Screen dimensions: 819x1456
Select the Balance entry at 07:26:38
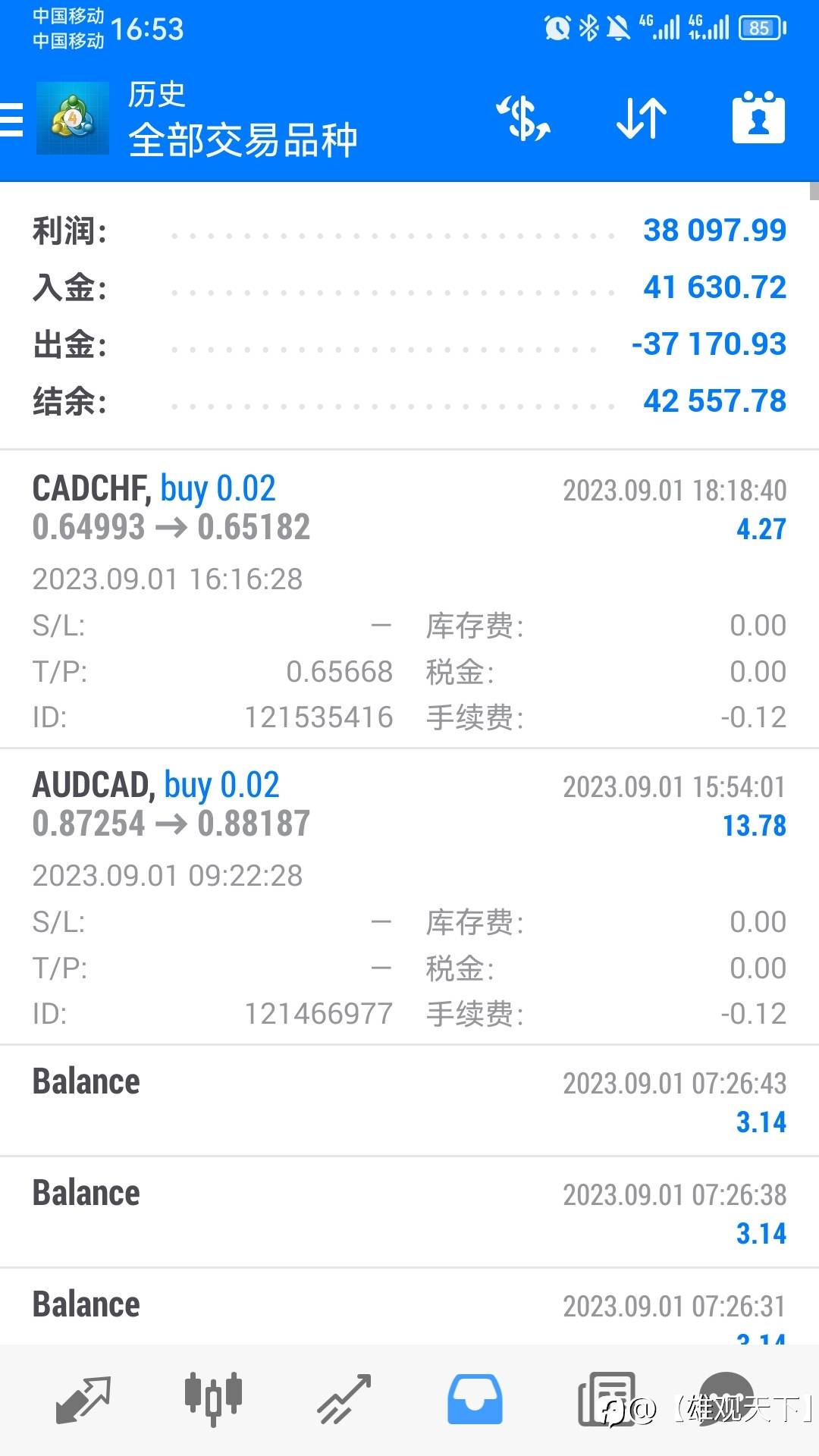(x=409, y=1212)
